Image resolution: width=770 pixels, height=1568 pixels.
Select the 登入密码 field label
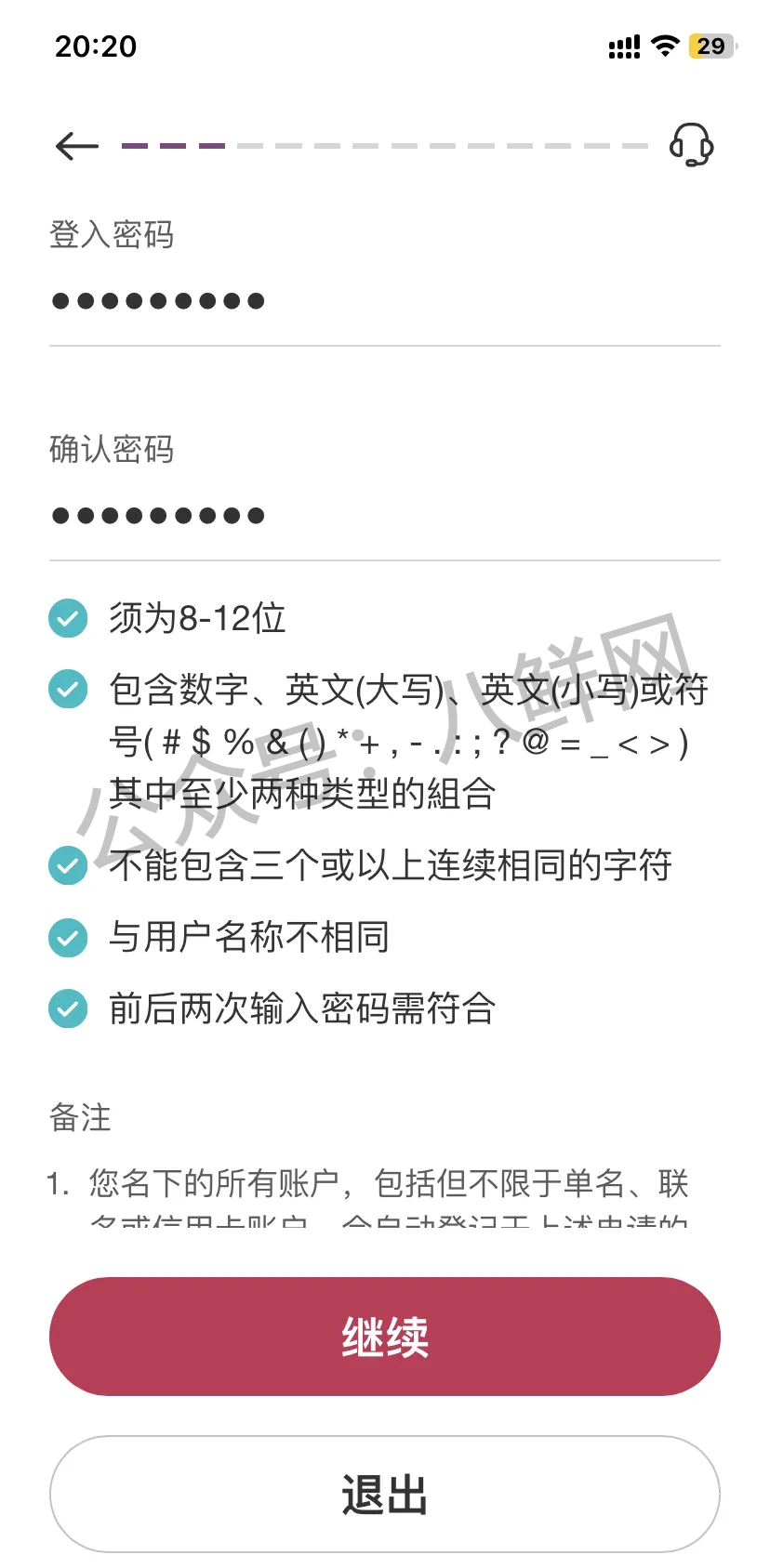tap(112, 235)
